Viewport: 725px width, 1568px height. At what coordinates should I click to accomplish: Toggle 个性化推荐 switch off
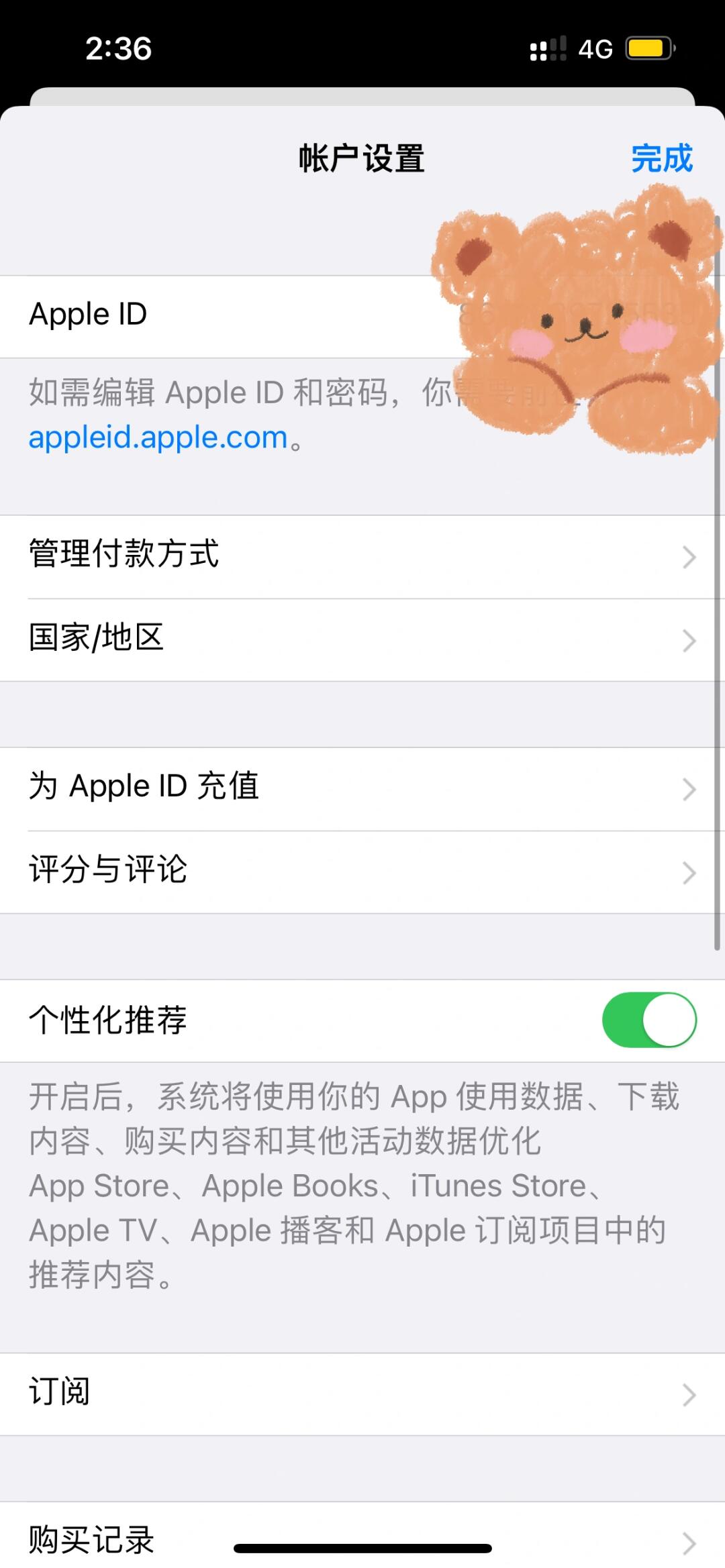(x=648, y=1020)
